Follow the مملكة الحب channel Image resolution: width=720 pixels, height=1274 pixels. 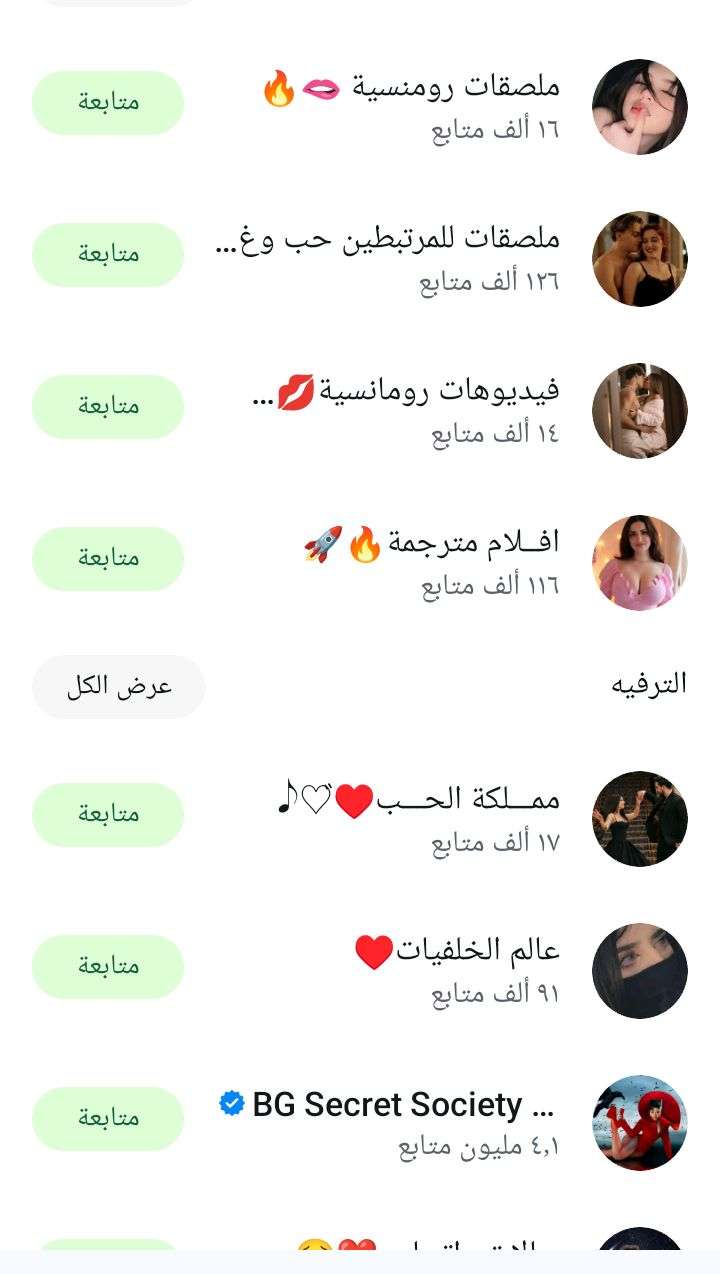108,814
